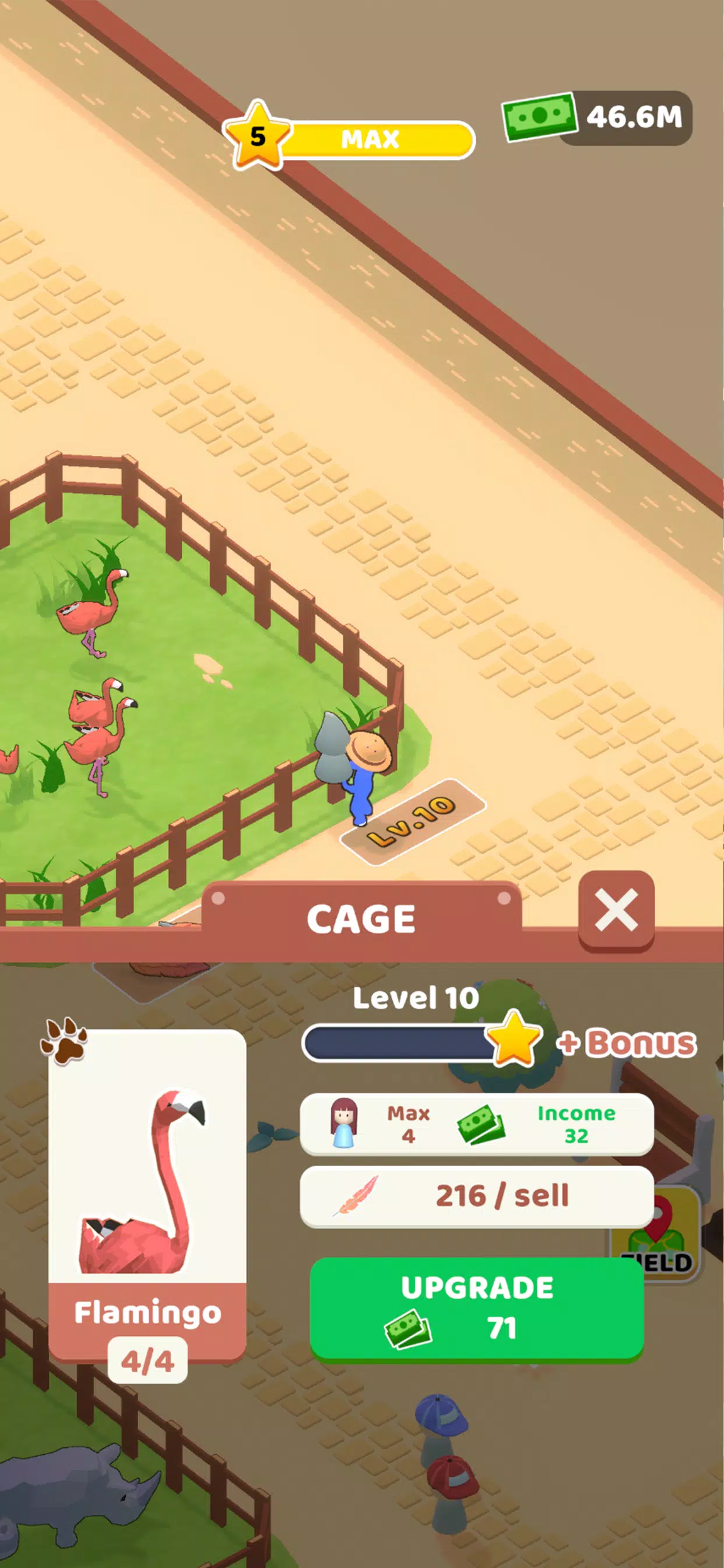724x1568 pixels.
Task: Upgrade the cage for 71
Action: click(476, 1308)
